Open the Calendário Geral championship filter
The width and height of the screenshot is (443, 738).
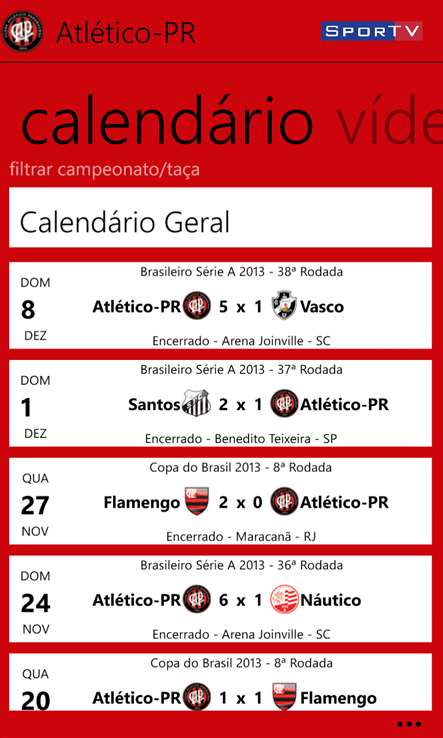point(220,217)
